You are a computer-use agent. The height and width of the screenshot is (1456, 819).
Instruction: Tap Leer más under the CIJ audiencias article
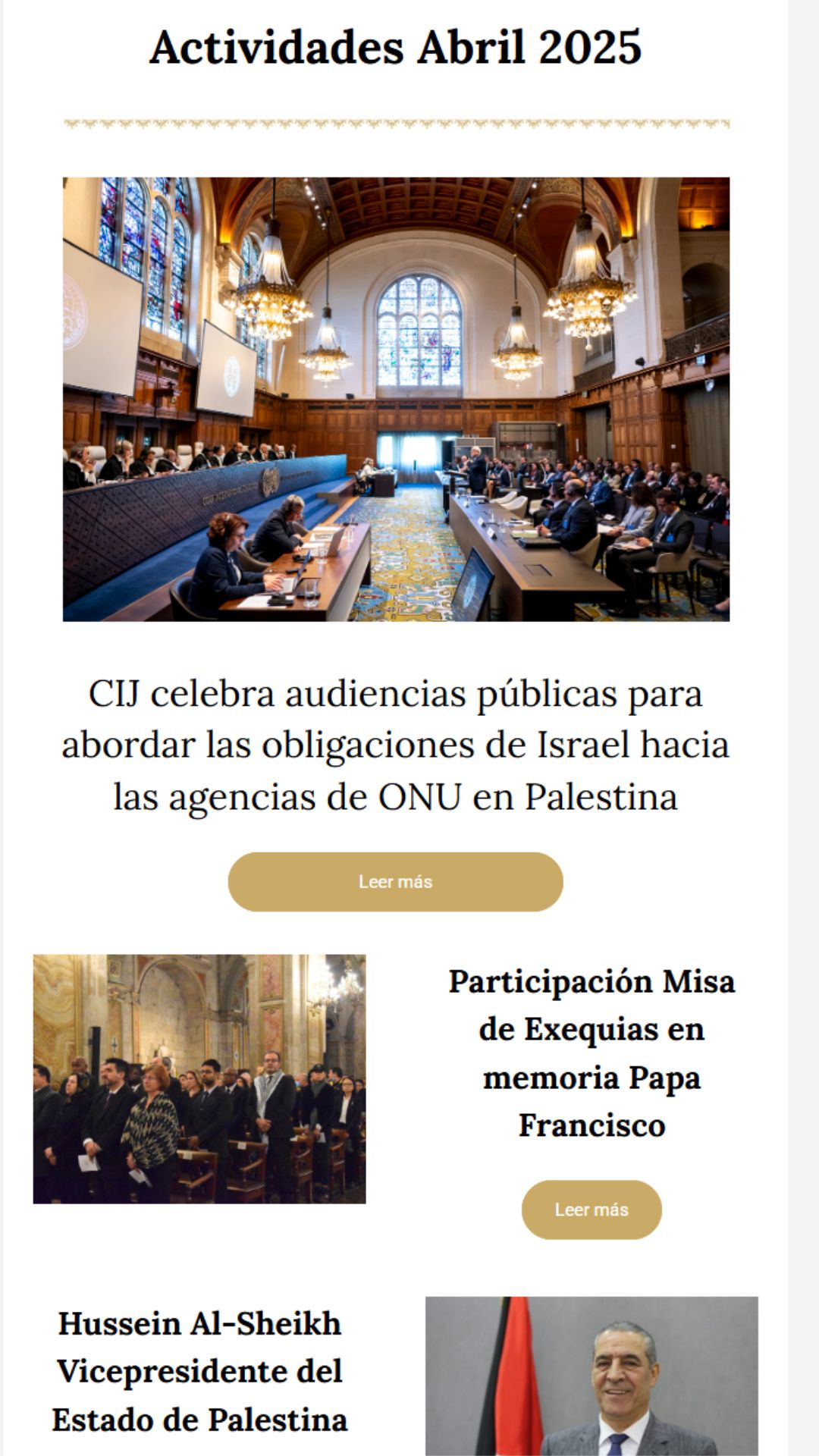click(x=395, y=881)
